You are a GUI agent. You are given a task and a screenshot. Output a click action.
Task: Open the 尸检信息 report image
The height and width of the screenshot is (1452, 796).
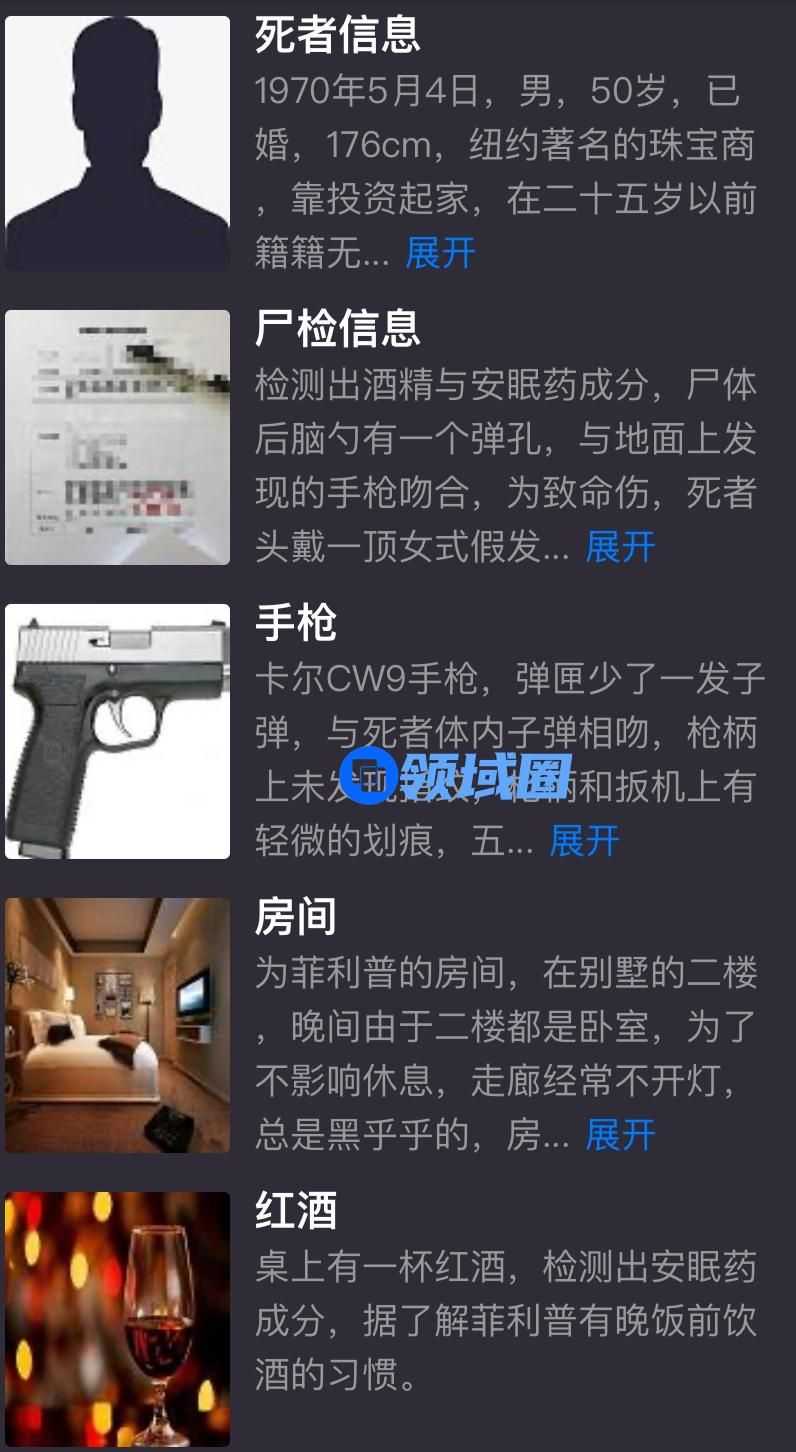[x=118, y=437]
